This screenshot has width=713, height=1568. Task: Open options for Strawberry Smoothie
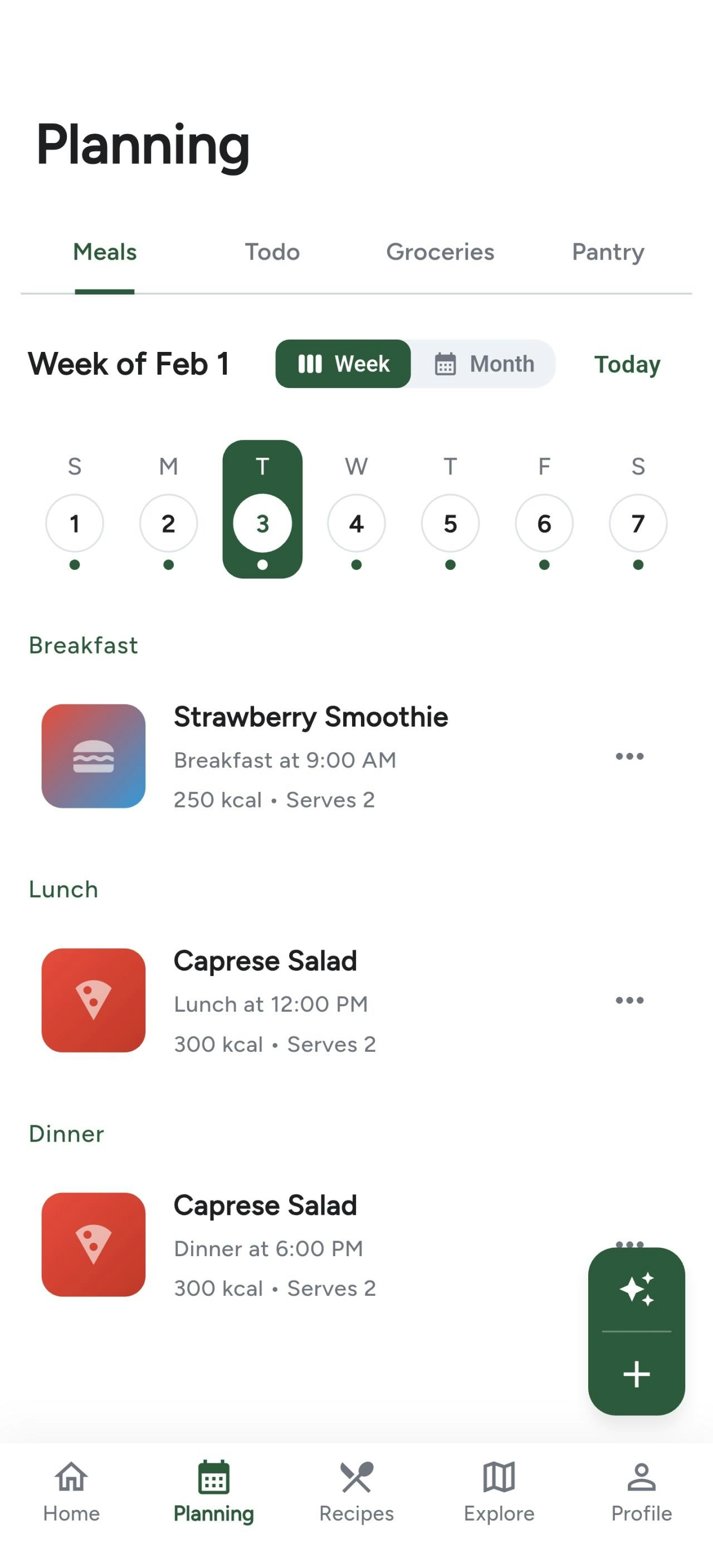pyautogui.click(x=629, y=756)
